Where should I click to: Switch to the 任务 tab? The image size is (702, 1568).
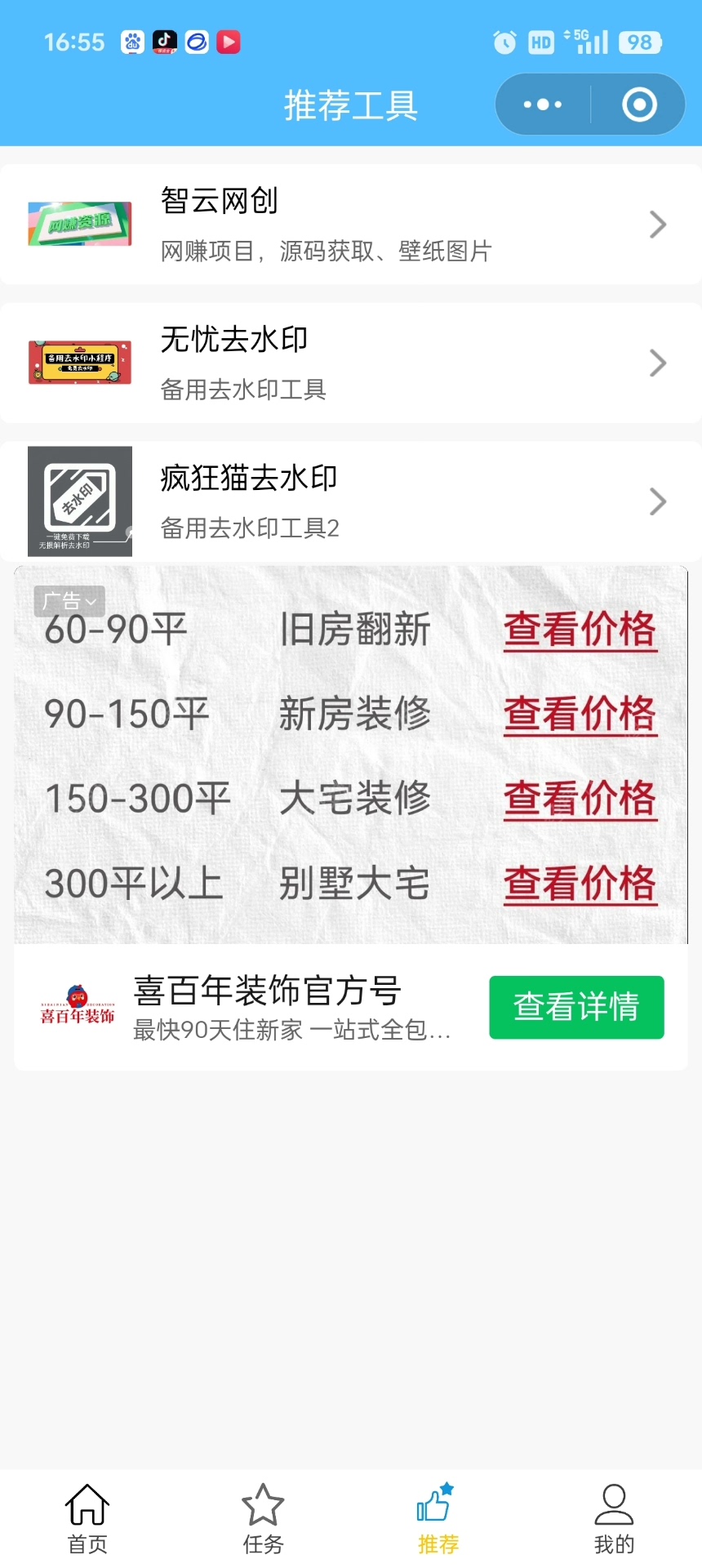click(x=263, y=1519)
